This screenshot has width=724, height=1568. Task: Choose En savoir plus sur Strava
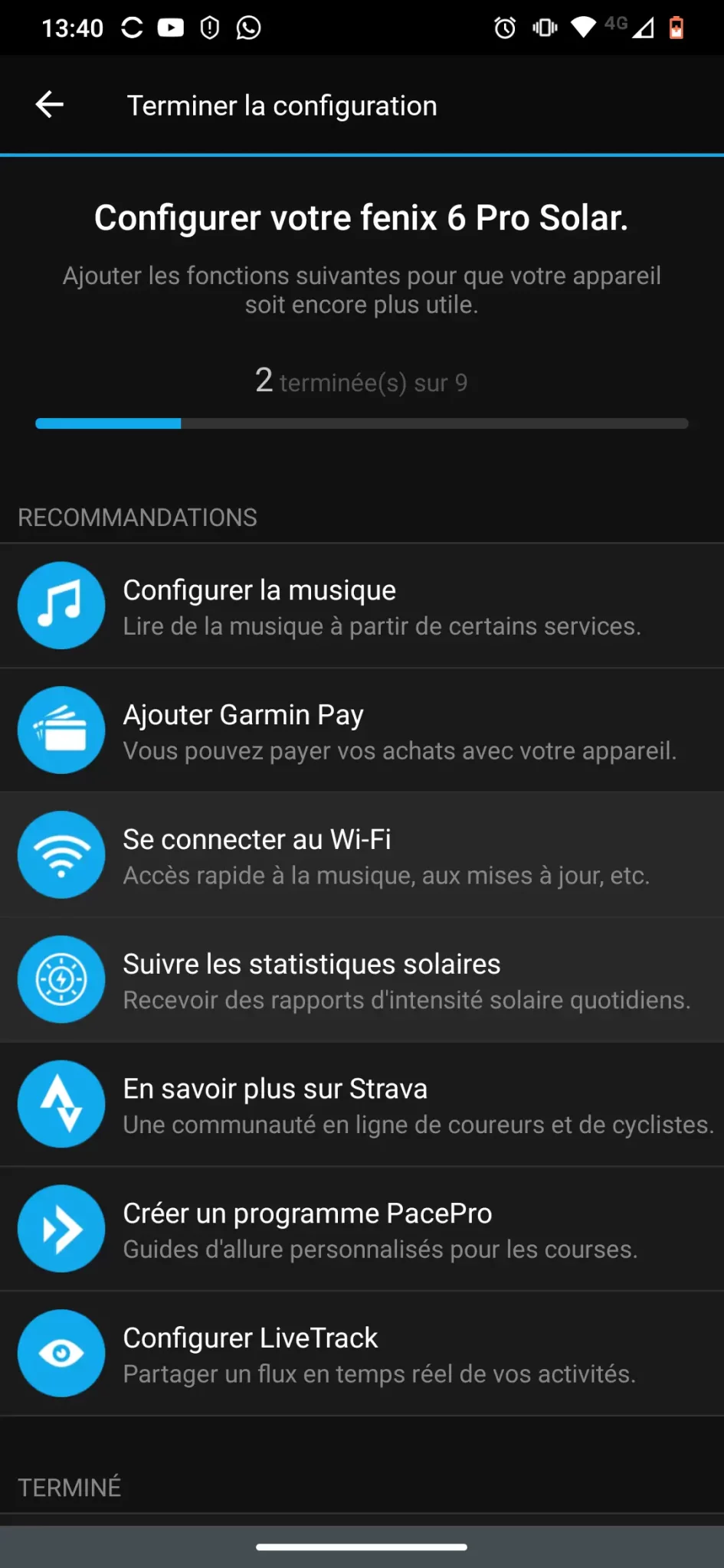coord(362,1105)
